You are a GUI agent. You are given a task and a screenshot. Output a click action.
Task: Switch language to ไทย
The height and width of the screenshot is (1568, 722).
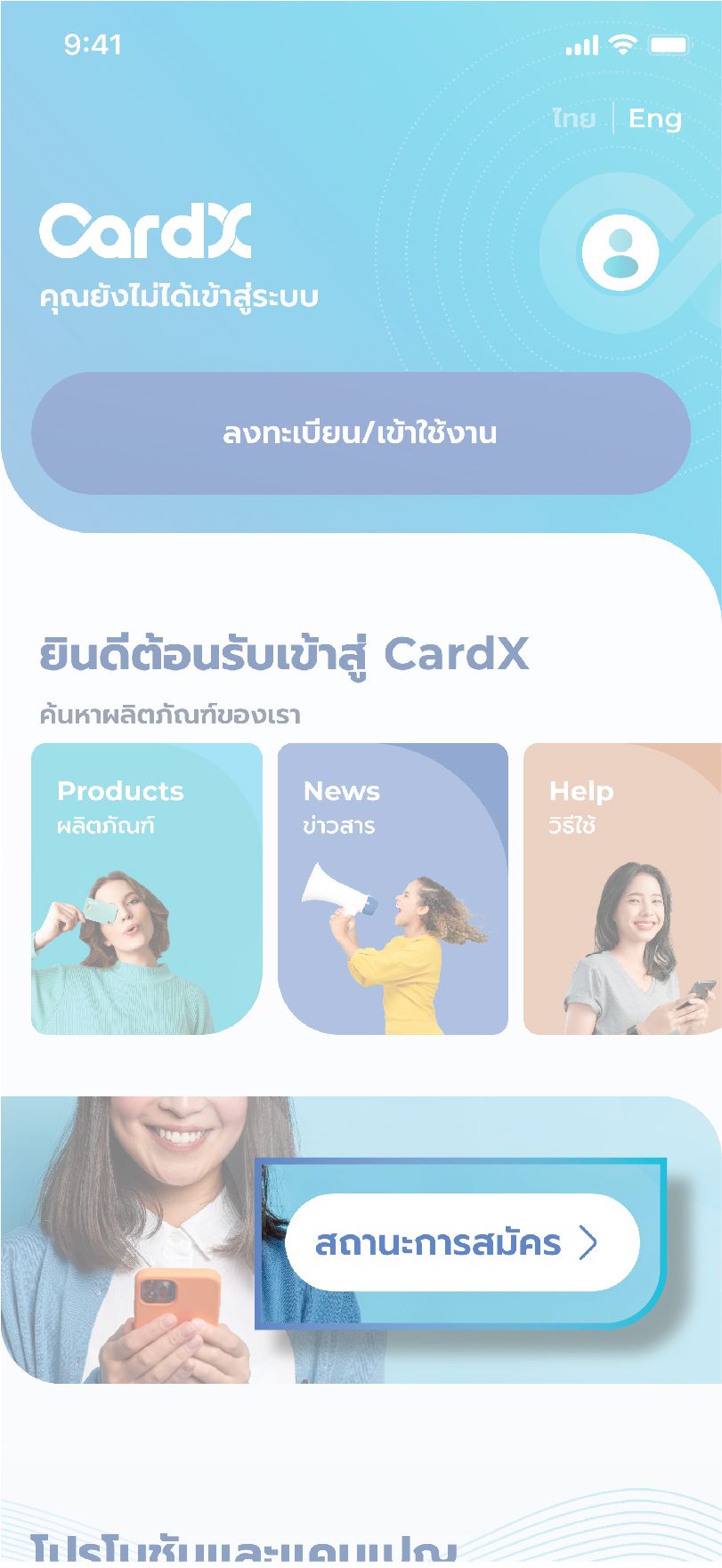pos(573,118)
